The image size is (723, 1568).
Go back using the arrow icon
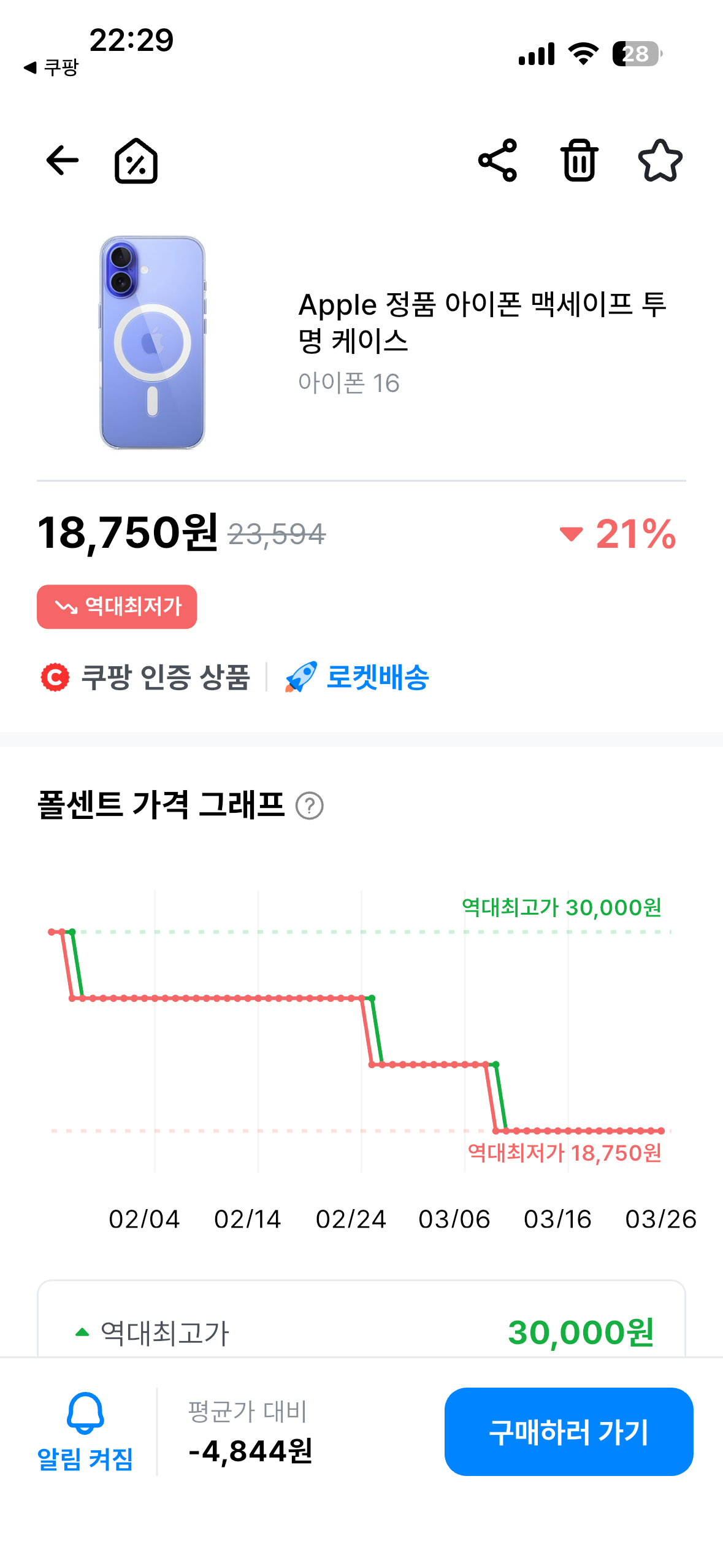(x=63, y=161)
